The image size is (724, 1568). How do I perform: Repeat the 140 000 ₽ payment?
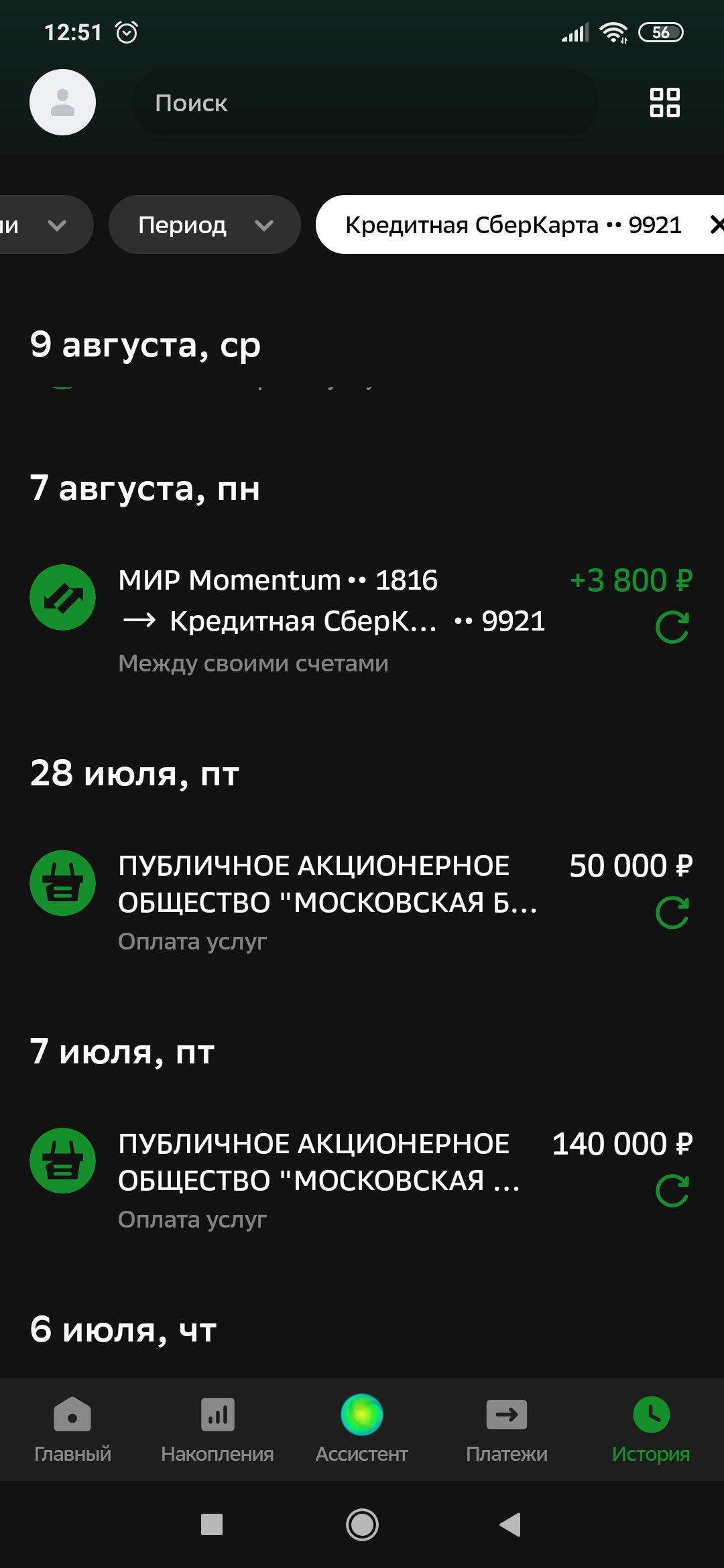[x=672, y=1191]
